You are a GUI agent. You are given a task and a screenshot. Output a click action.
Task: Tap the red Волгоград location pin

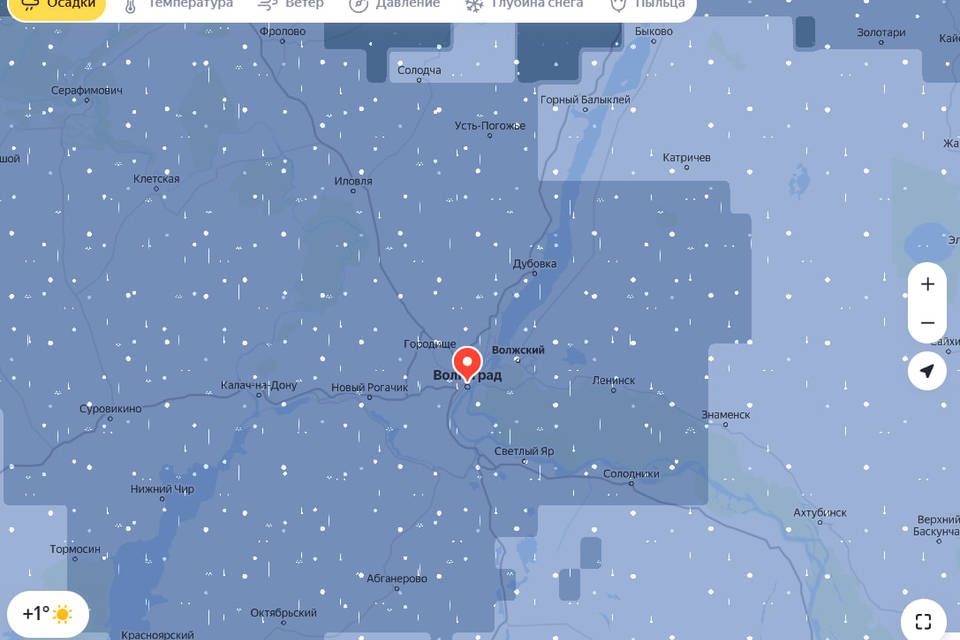point(467,362)
